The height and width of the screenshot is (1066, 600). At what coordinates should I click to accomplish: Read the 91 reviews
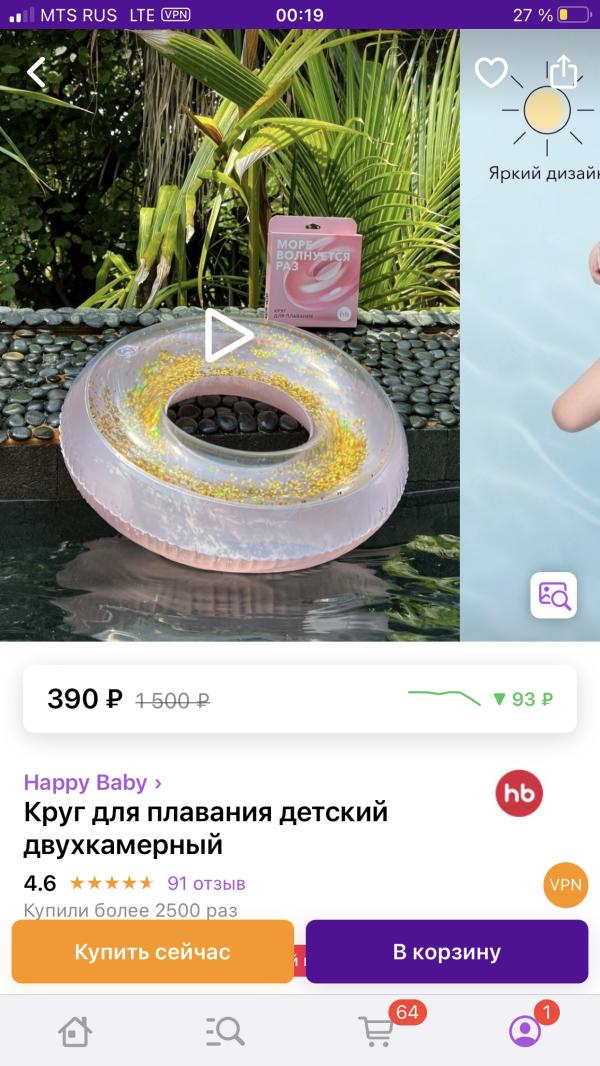point(206,883)
